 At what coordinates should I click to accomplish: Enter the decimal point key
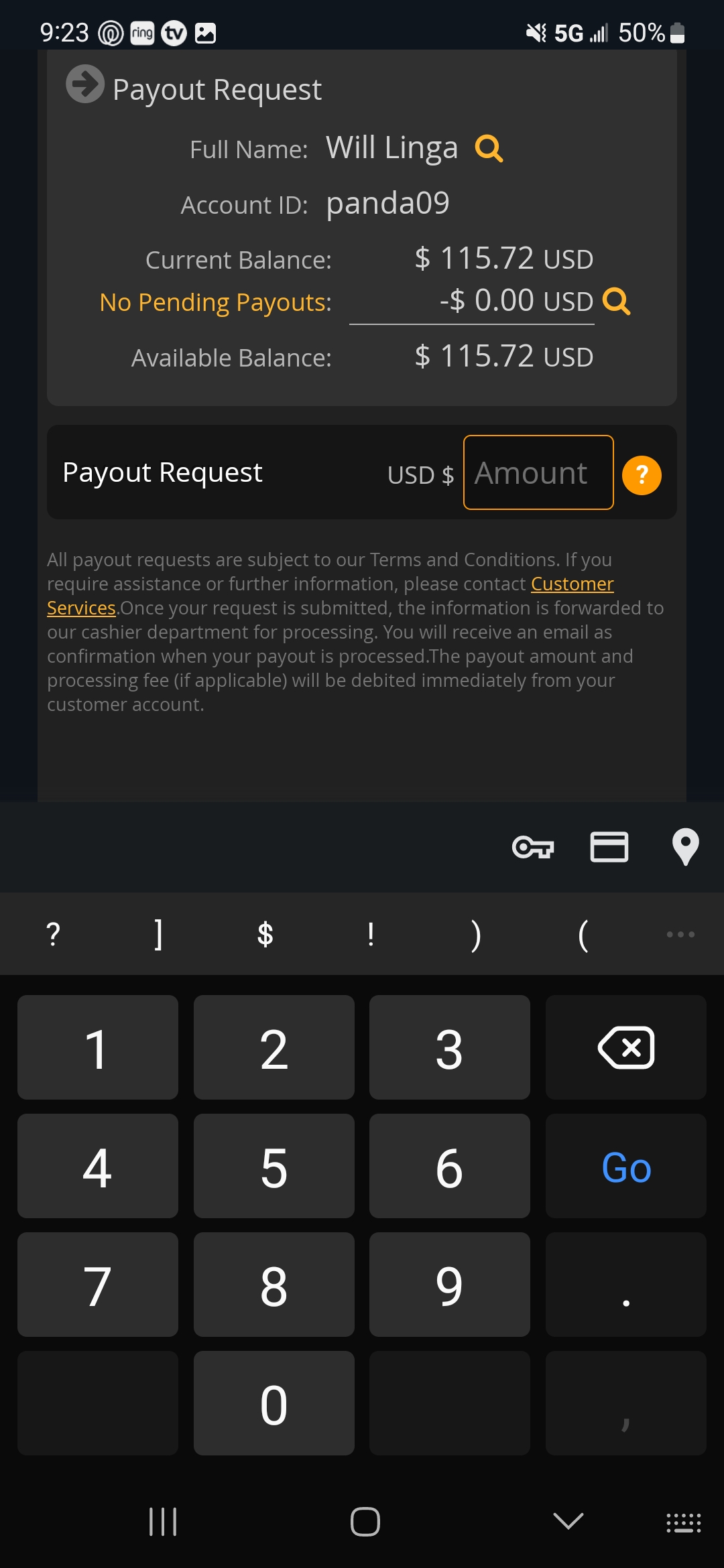tap(625, 1285)
